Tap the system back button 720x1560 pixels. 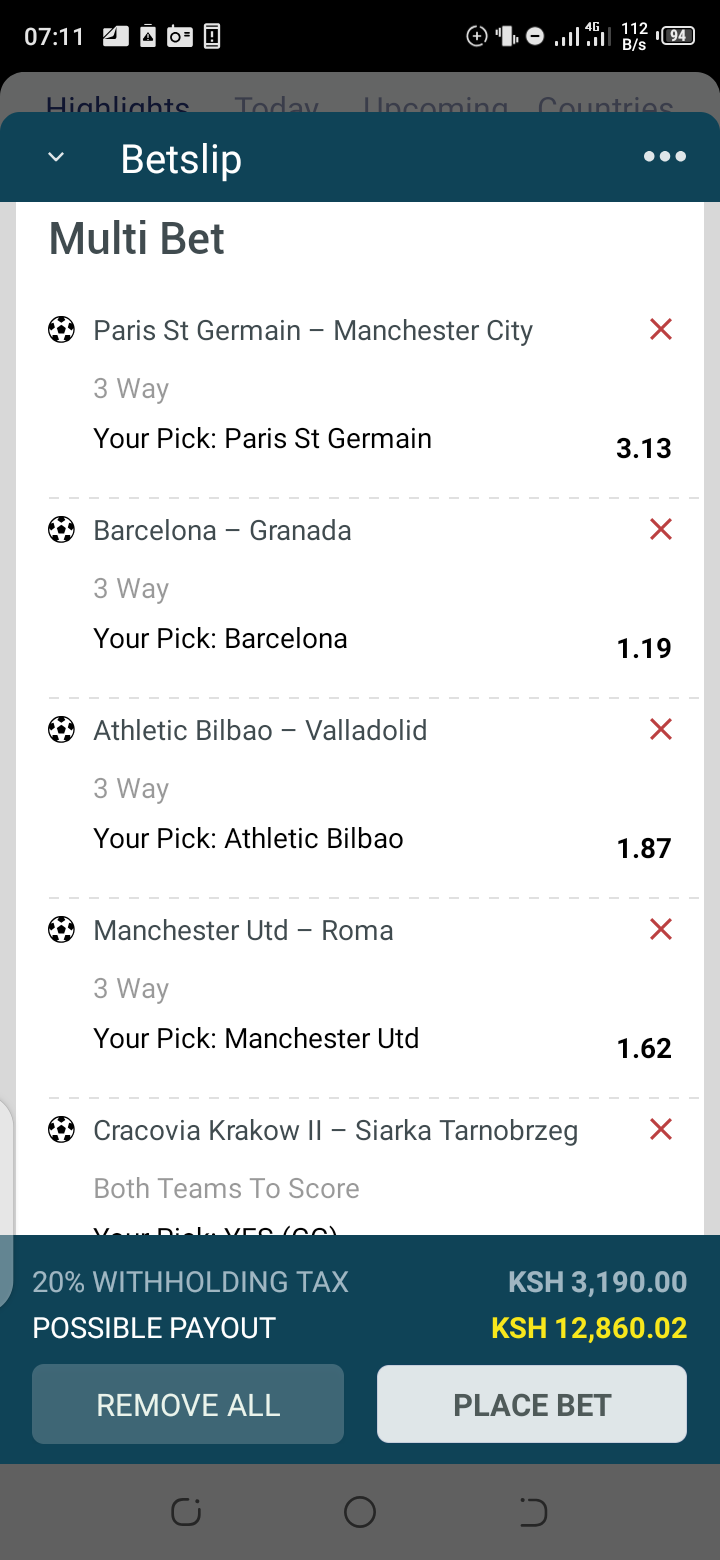(x=533, y=1512)
